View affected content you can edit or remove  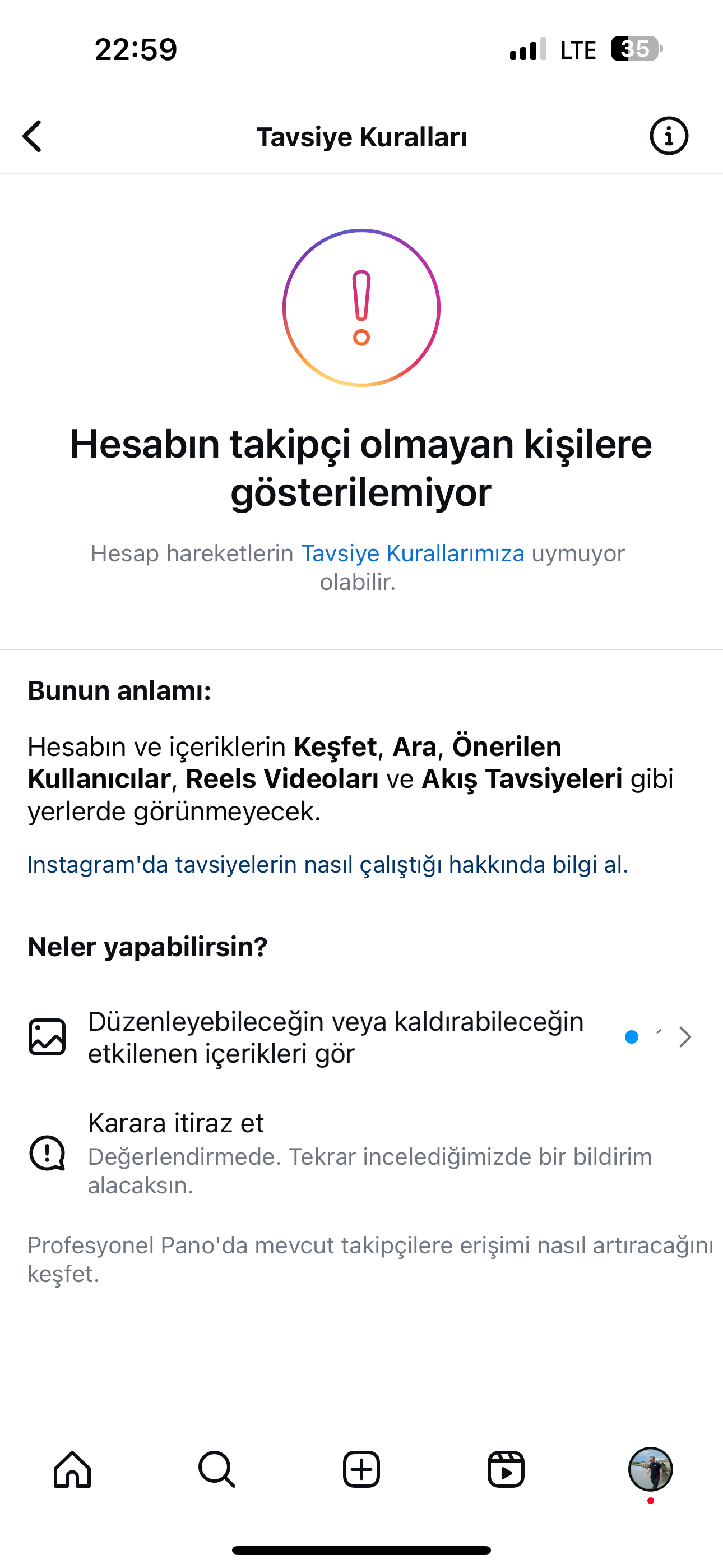361,1037
